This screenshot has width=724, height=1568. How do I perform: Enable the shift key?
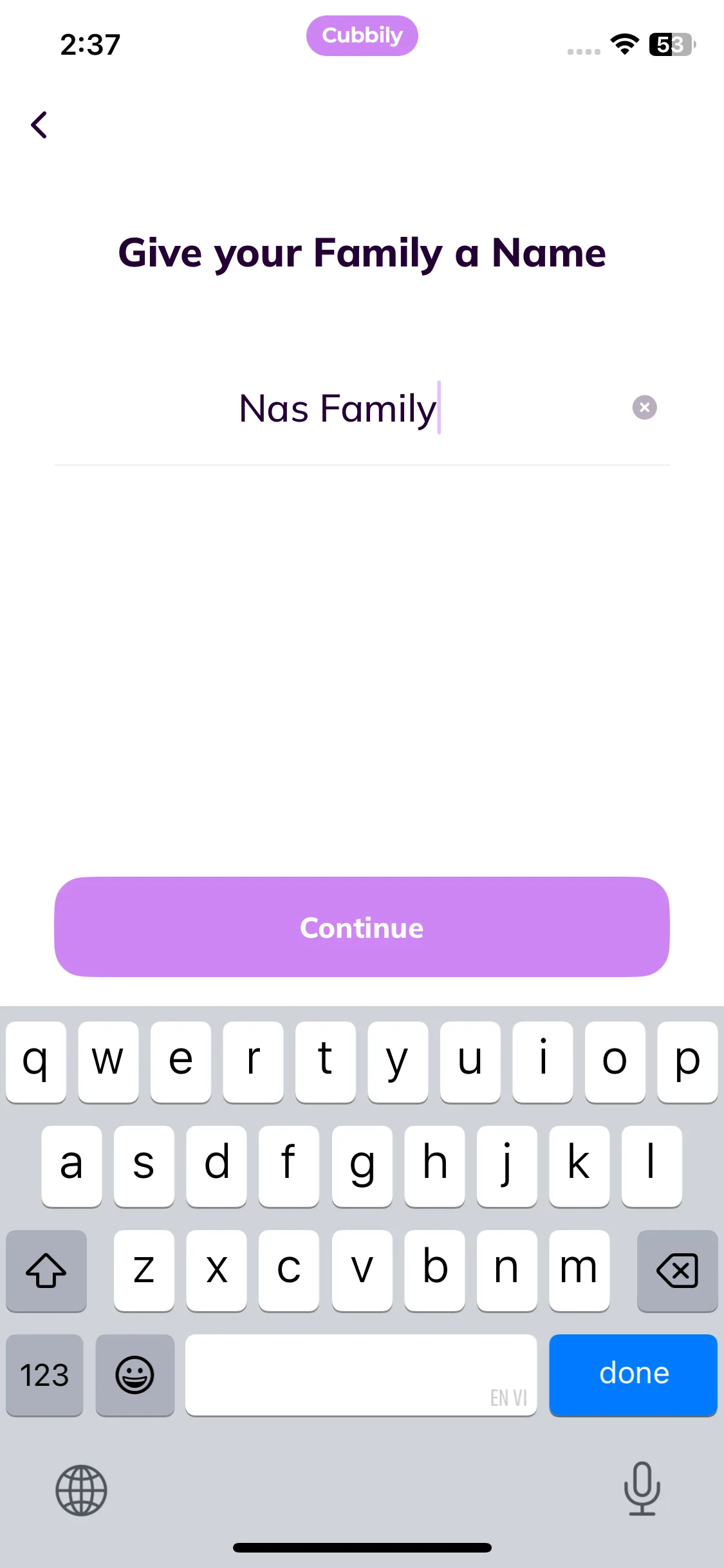(46, 1271)
